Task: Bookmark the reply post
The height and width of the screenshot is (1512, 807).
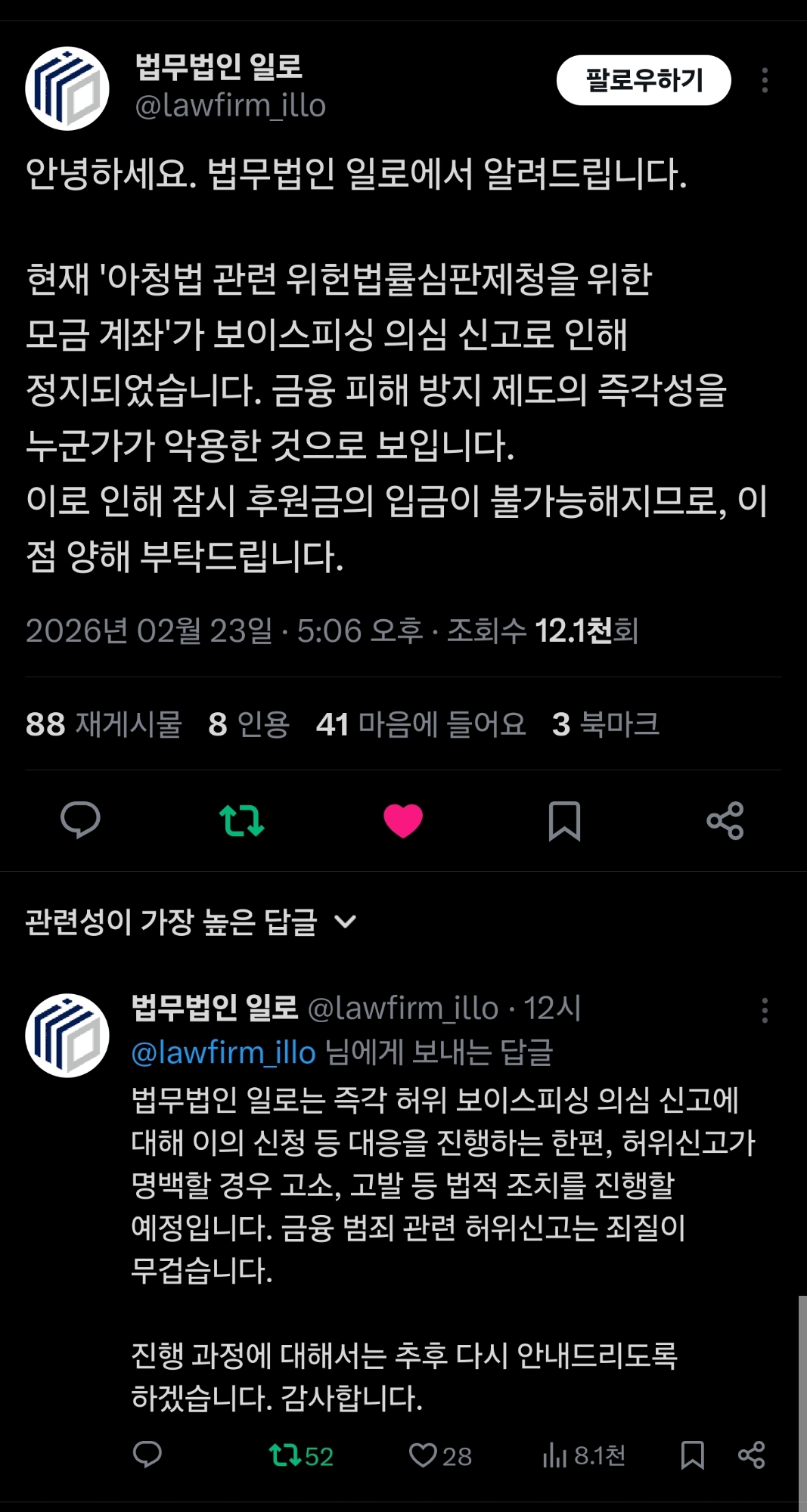Action: [x=692, y=1455]
